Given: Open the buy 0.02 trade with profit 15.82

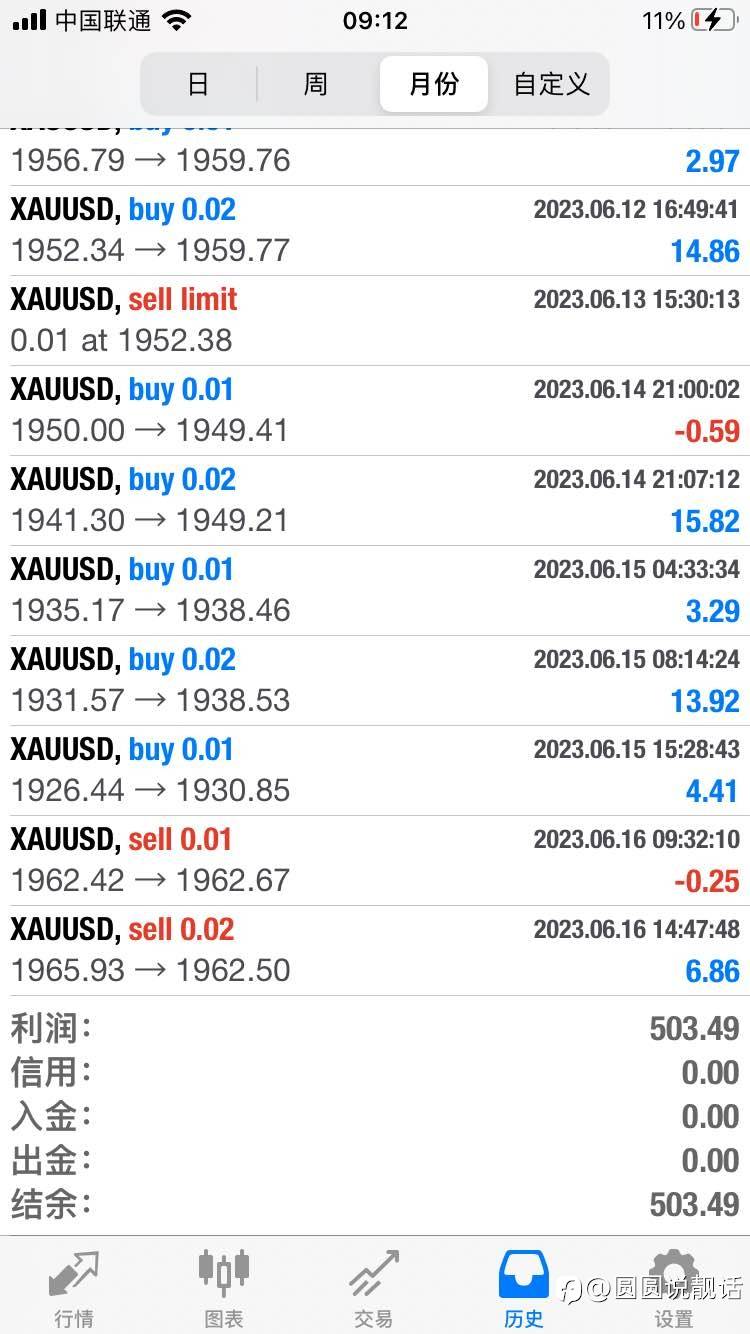Looking at the screenshot, I should [375, 501].
